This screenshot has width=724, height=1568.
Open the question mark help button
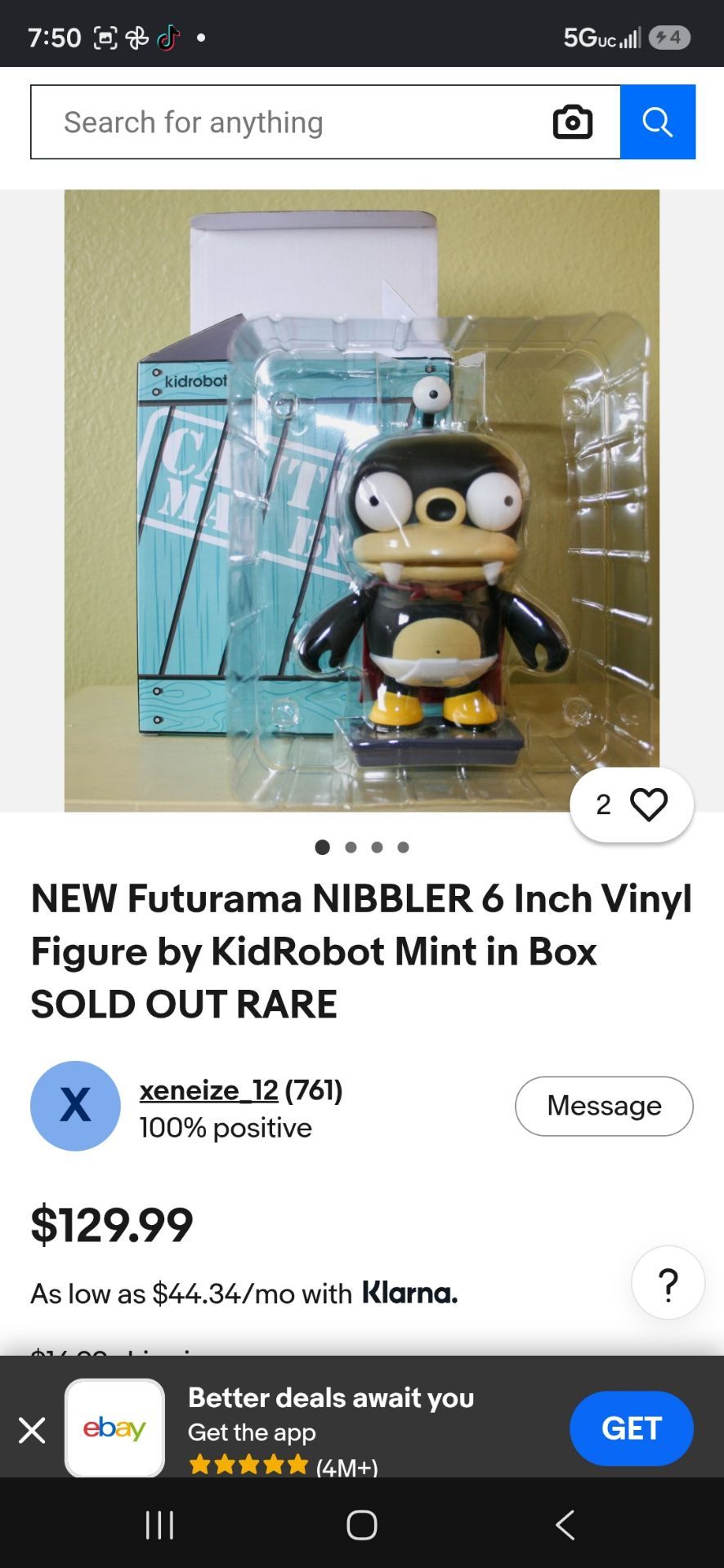(668, 1282)
